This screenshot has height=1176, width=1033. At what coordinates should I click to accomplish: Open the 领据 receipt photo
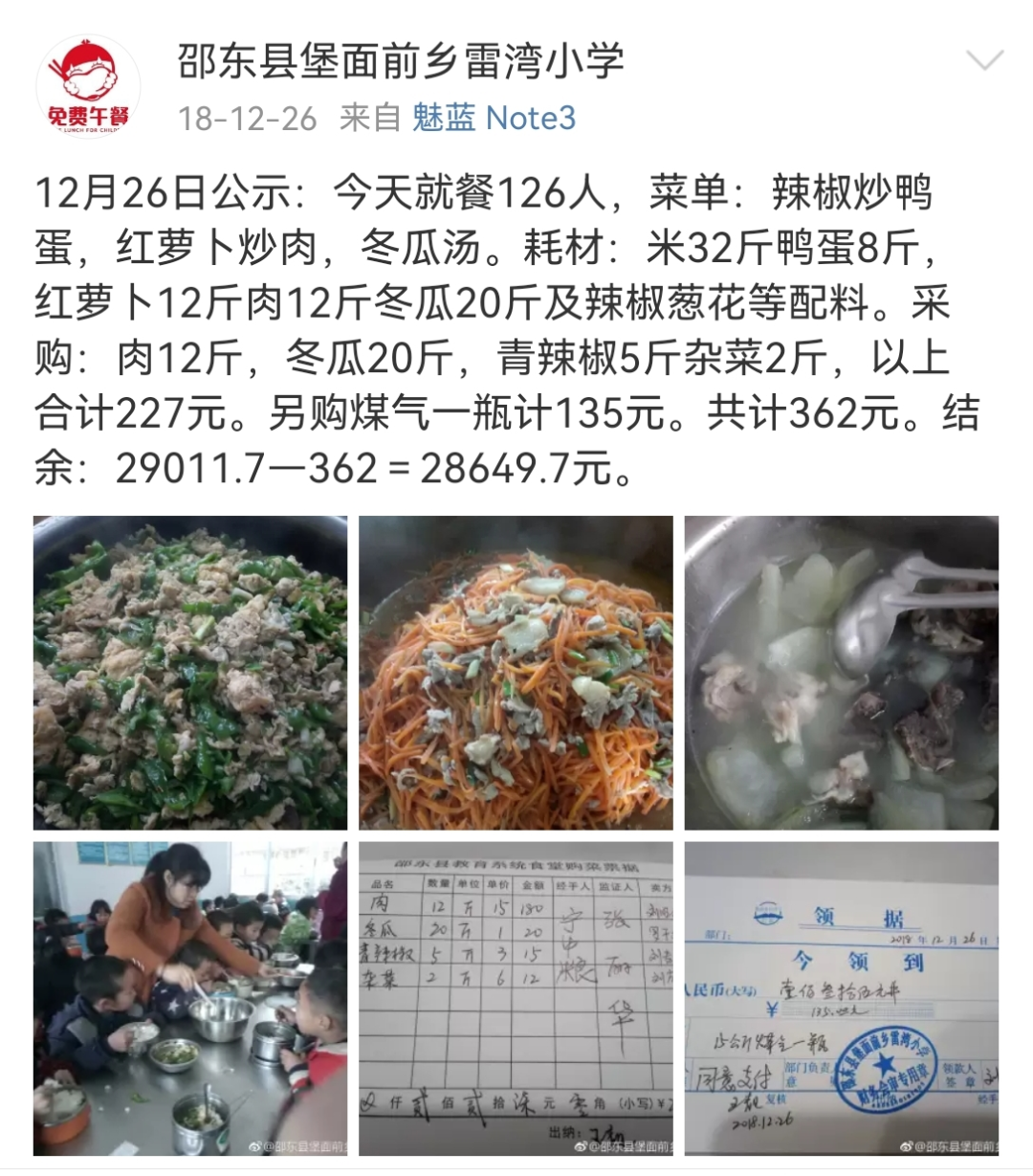point(841,998)
